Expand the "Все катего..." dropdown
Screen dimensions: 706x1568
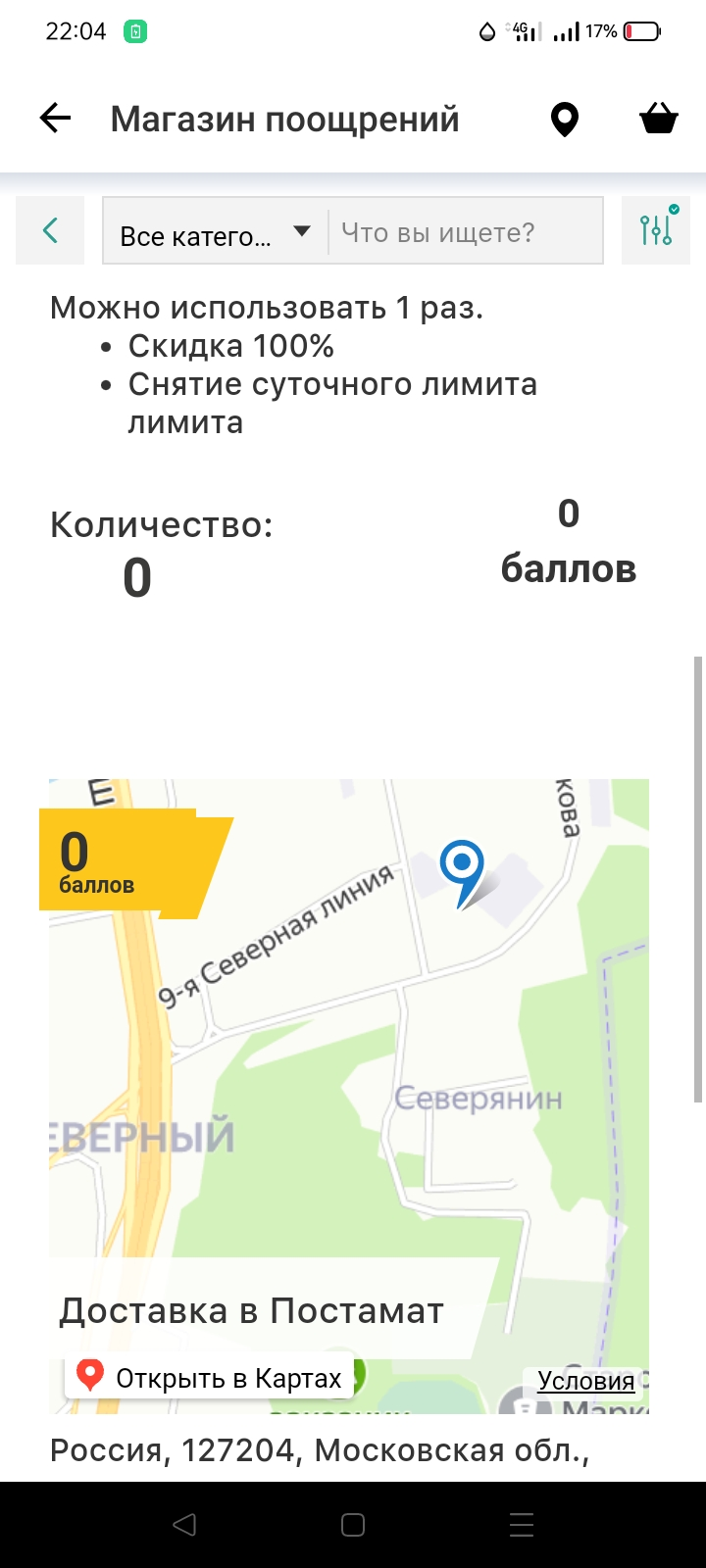215,232
